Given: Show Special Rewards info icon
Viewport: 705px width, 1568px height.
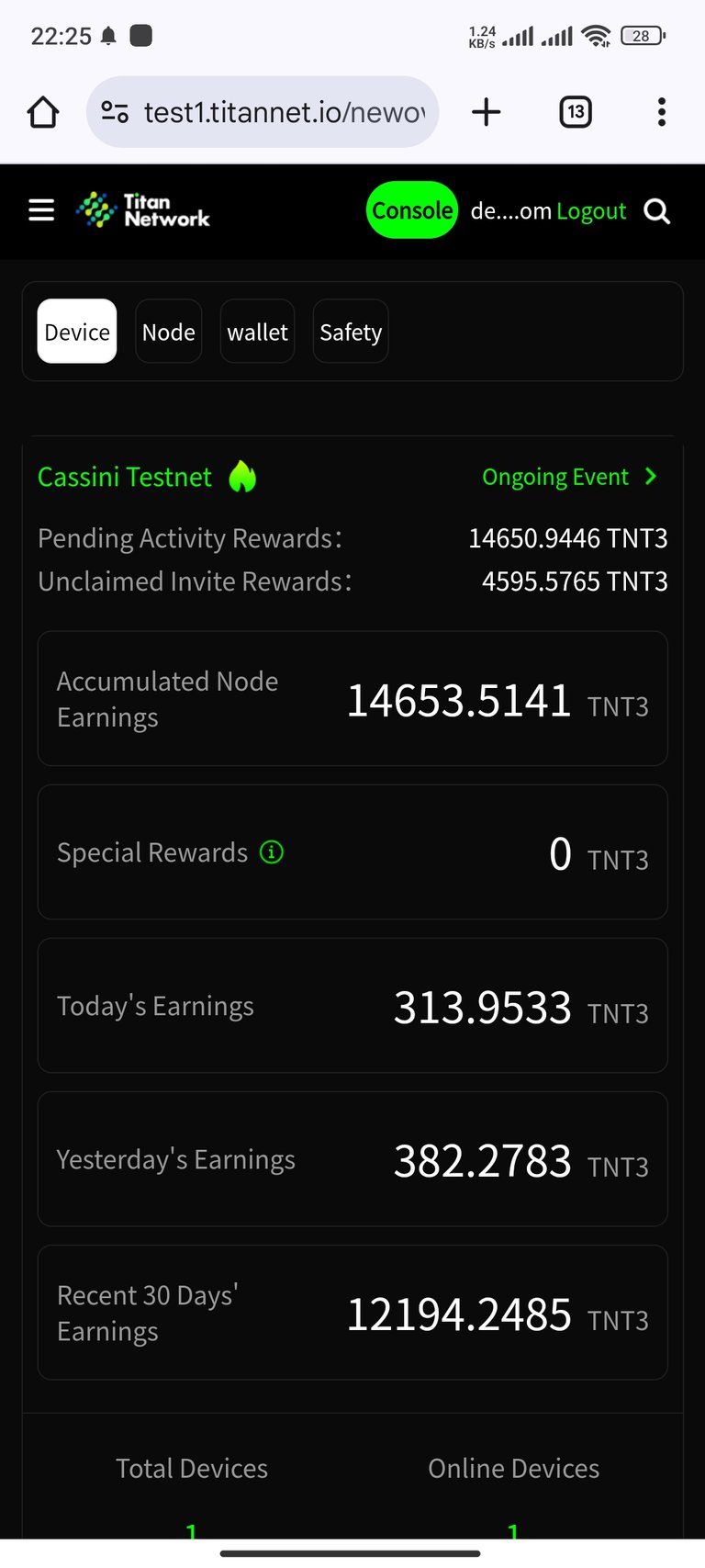Looking at the screenshot, I should coord(272,852).
